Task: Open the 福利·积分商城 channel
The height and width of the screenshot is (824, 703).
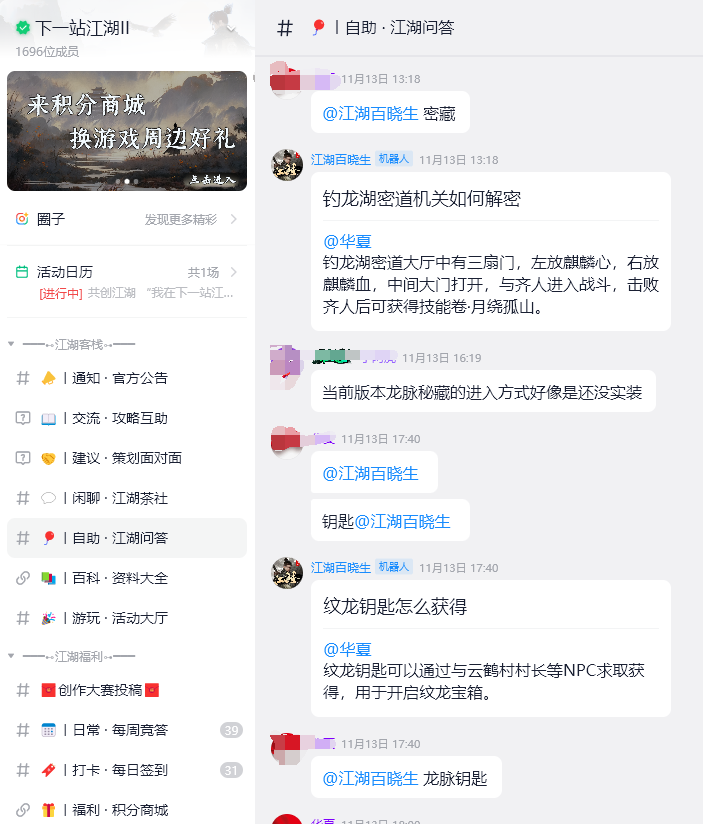Action: coord(120,810)
